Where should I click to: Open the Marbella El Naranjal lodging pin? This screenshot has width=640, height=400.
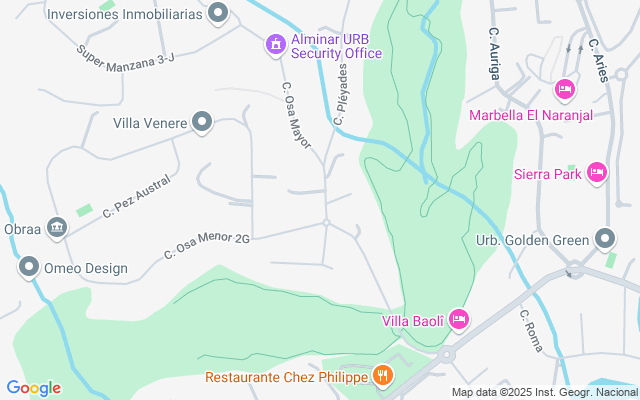[x=563, y=90]
